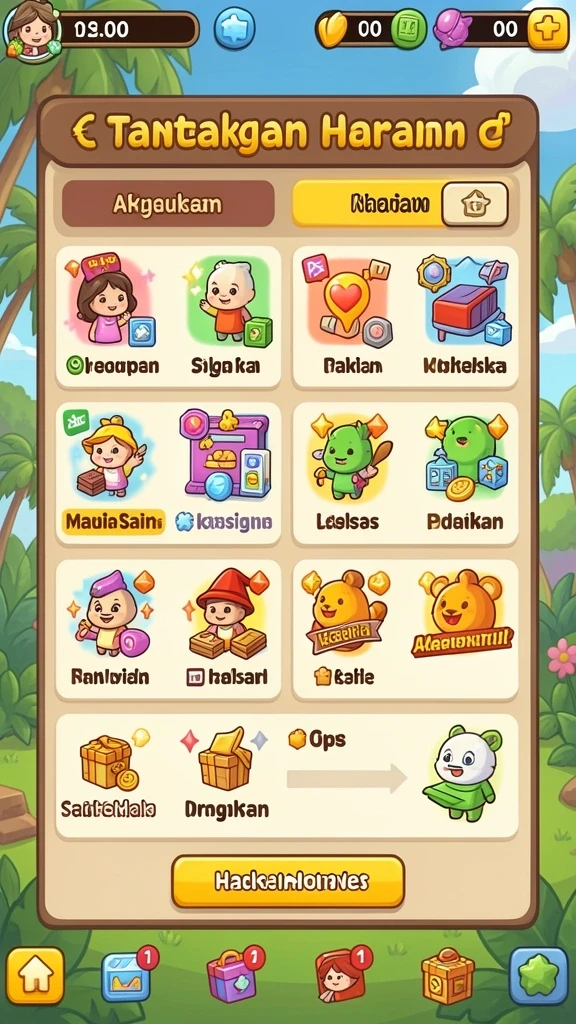Viewport: 576px width, 1024px height.
Task: Open the Ranividn character item
Action: point(110,630)
